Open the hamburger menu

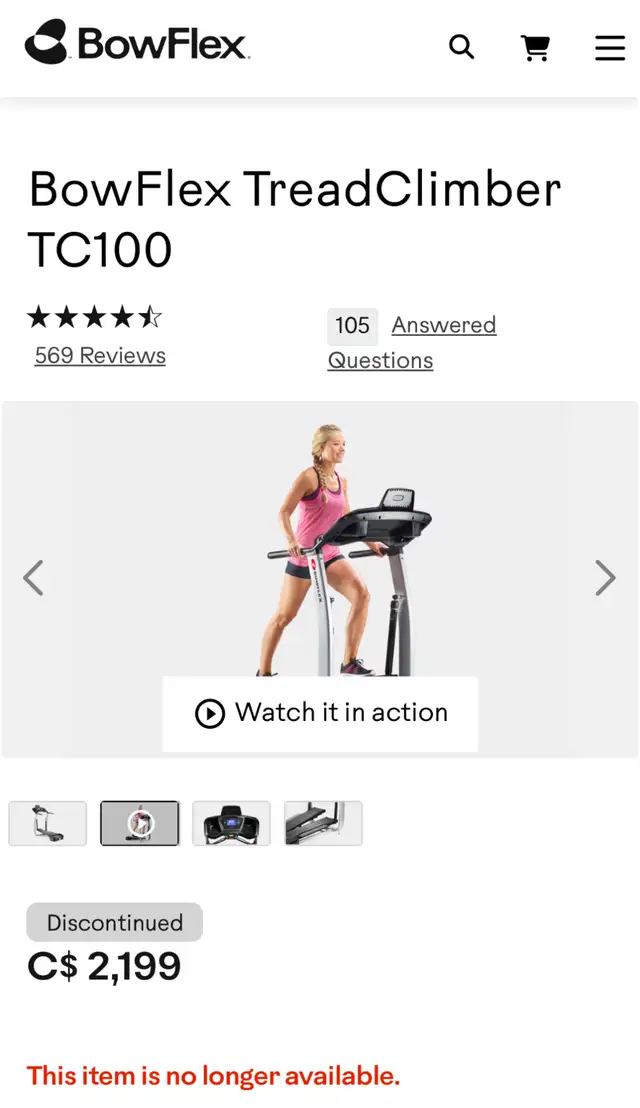click(x=610, y=48)
